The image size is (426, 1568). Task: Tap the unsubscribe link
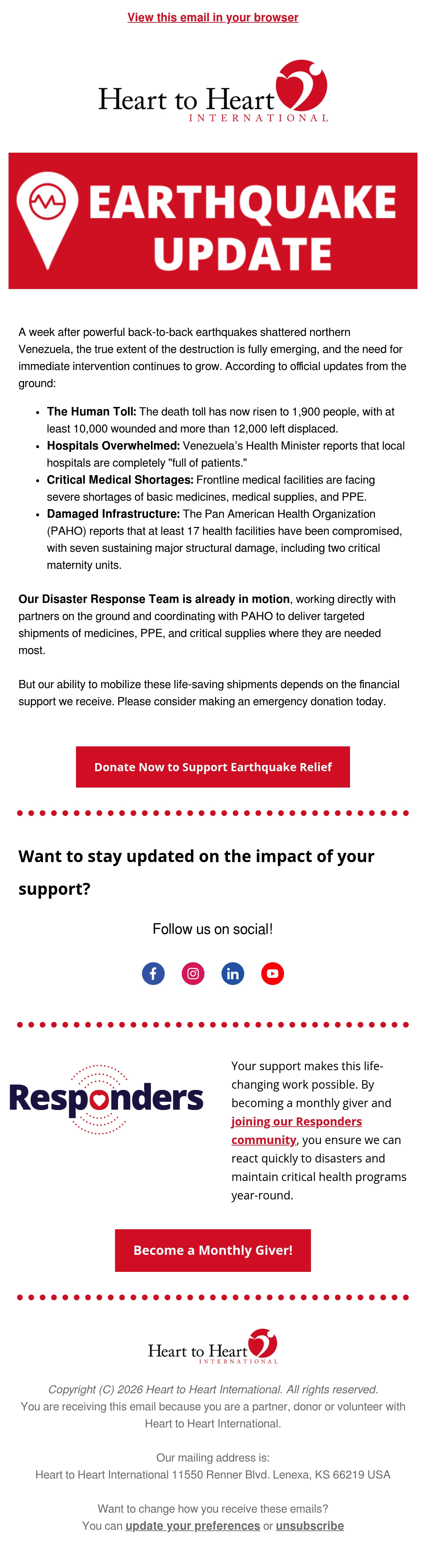point(310,1525)
